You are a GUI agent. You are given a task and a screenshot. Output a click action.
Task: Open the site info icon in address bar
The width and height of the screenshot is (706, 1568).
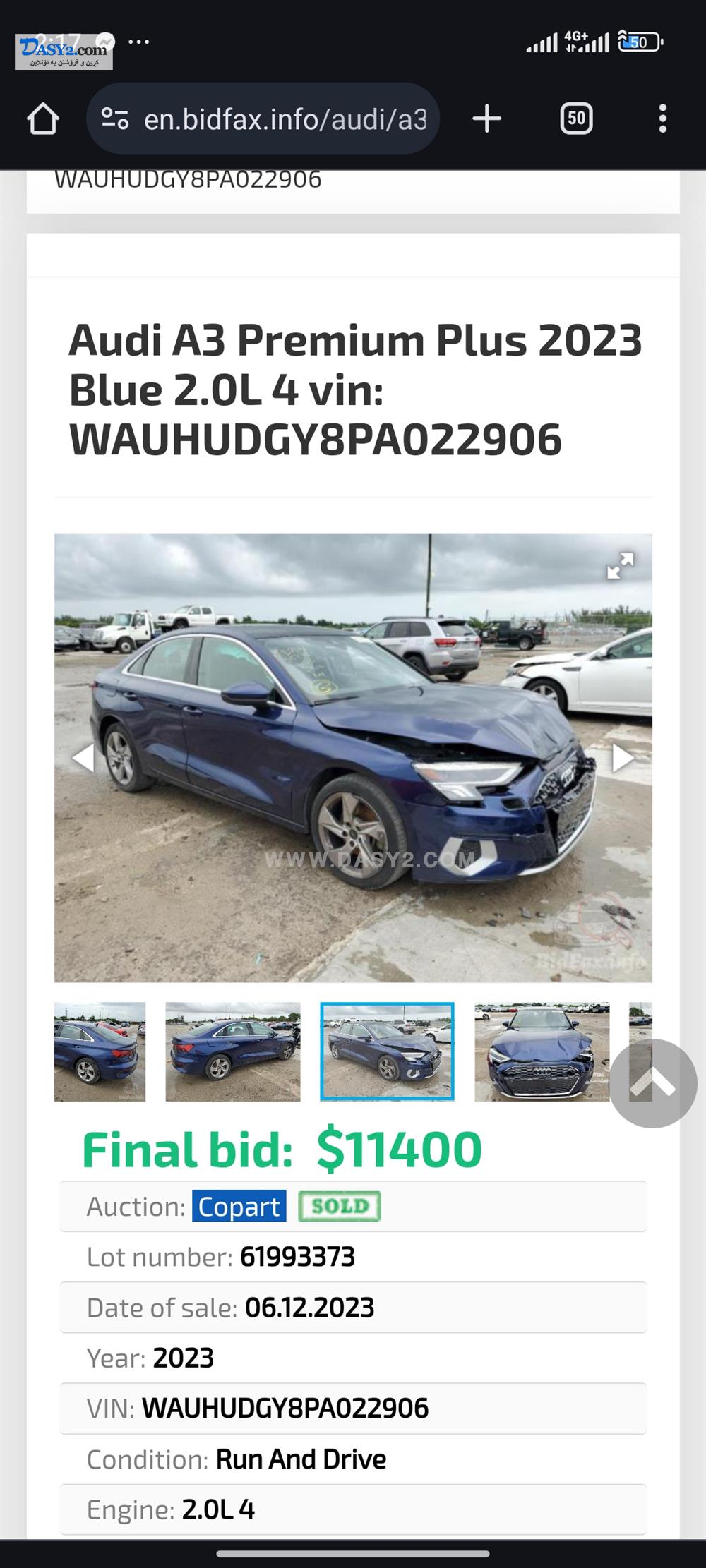click(x=115, y=119)
